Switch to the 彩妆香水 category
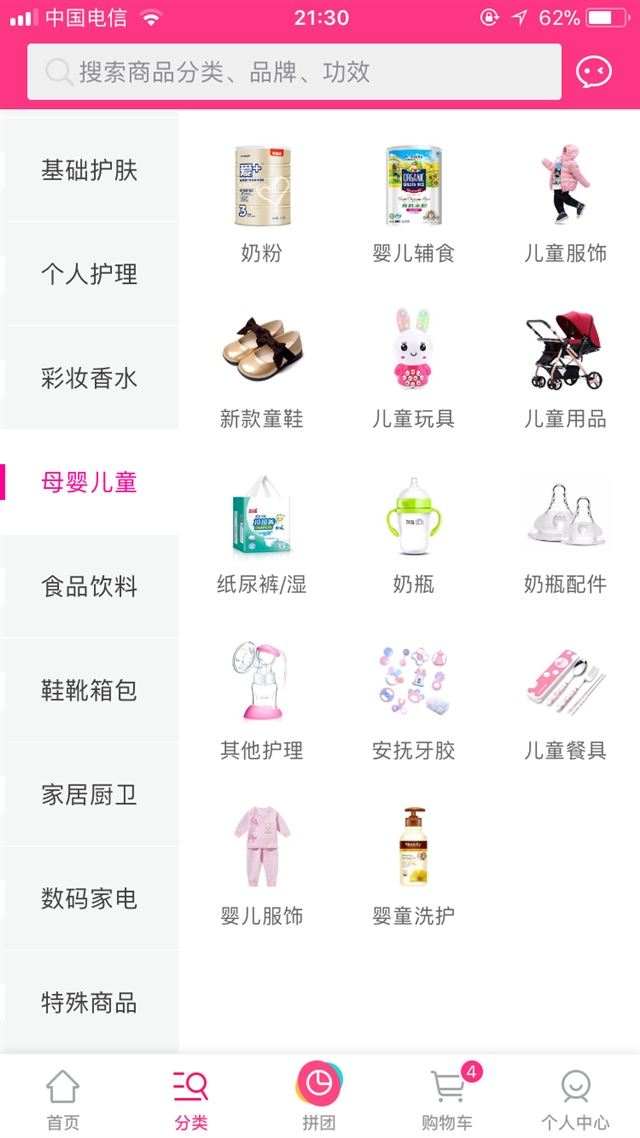640x1138 pixels. pyautogui.click(x=89, y=379)
